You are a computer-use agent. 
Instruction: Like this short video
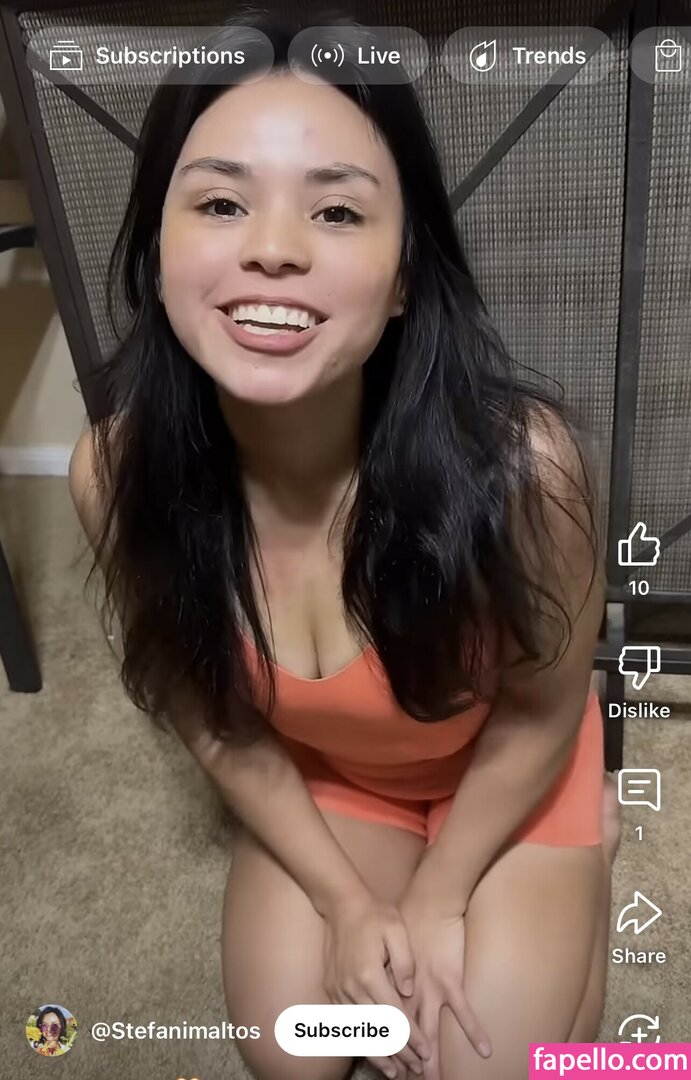click(638, 546)
